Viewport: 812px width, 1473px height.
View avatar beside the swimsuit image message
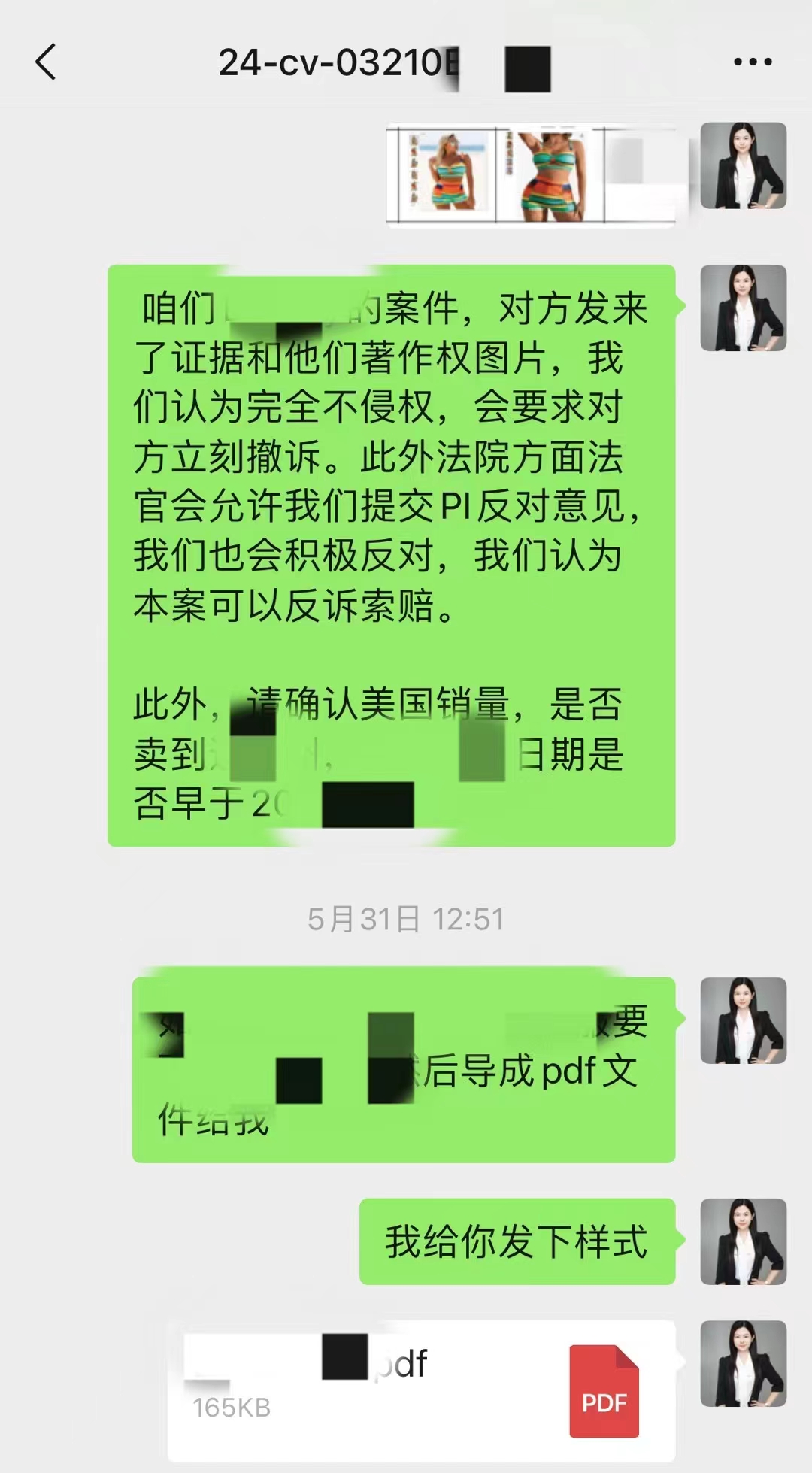pos(743,165)
